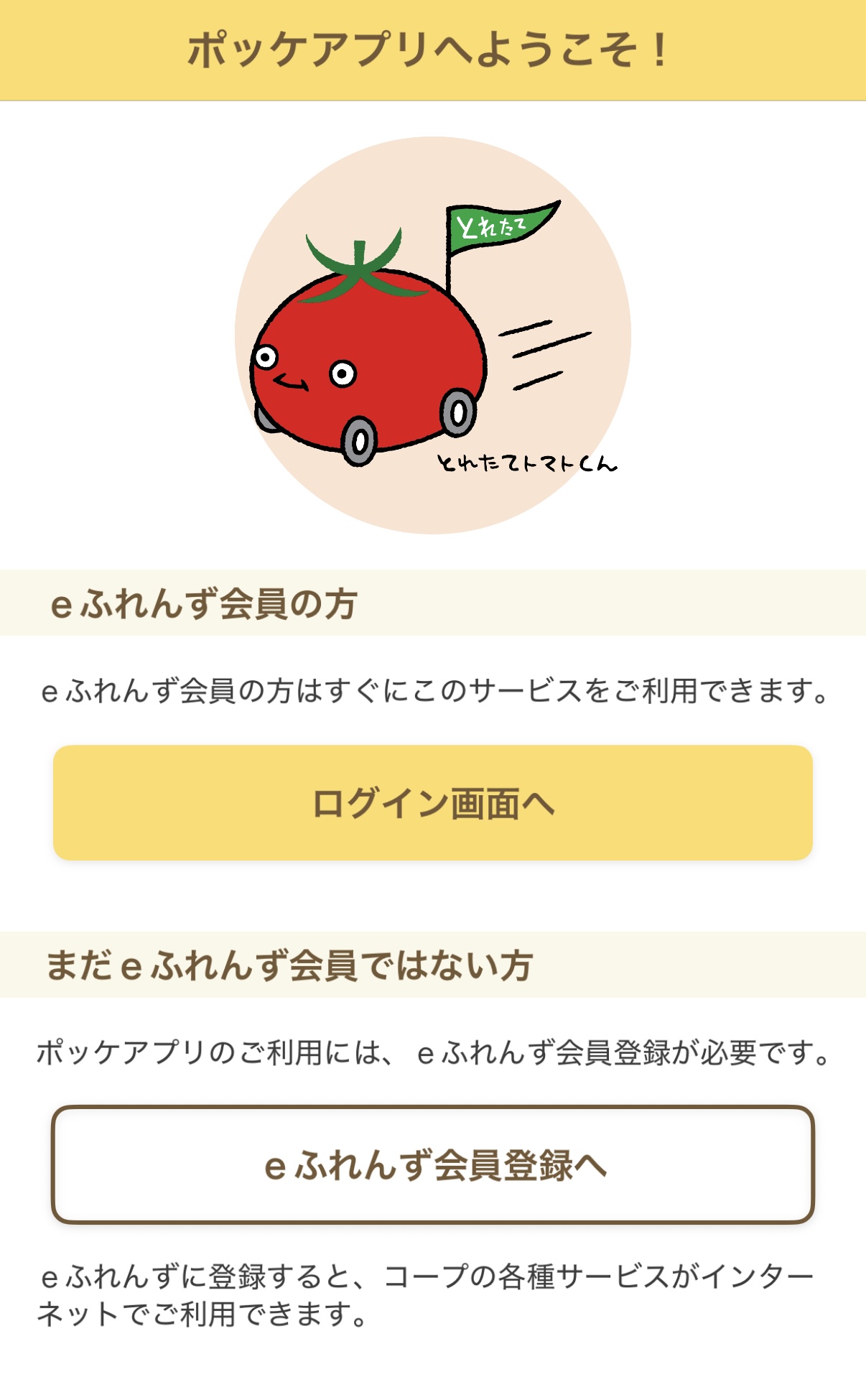
Task: Open the eふれんず会員登録へ registration button
Action: [433, 1164]
